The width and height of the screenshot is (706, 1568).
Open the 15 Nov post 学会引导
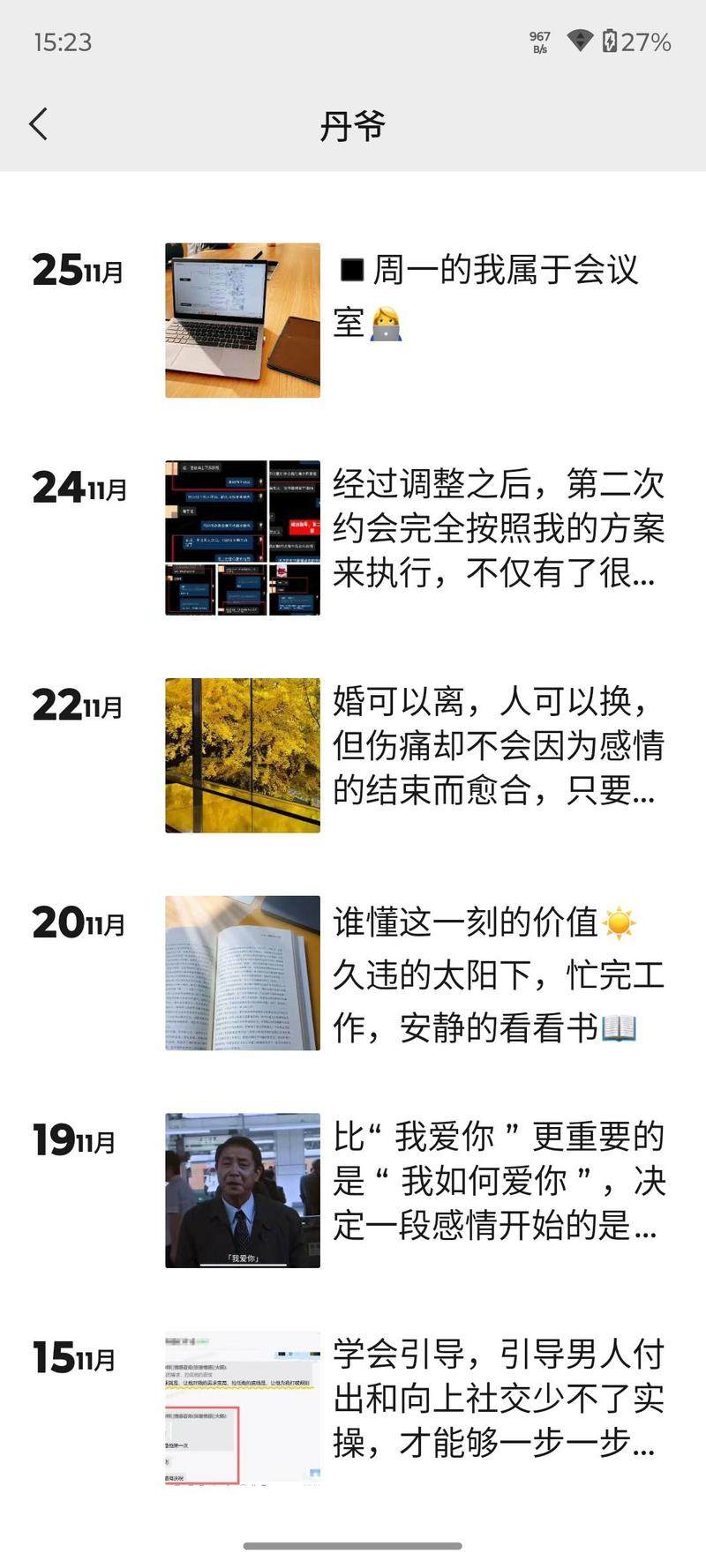pos(497,1399)
